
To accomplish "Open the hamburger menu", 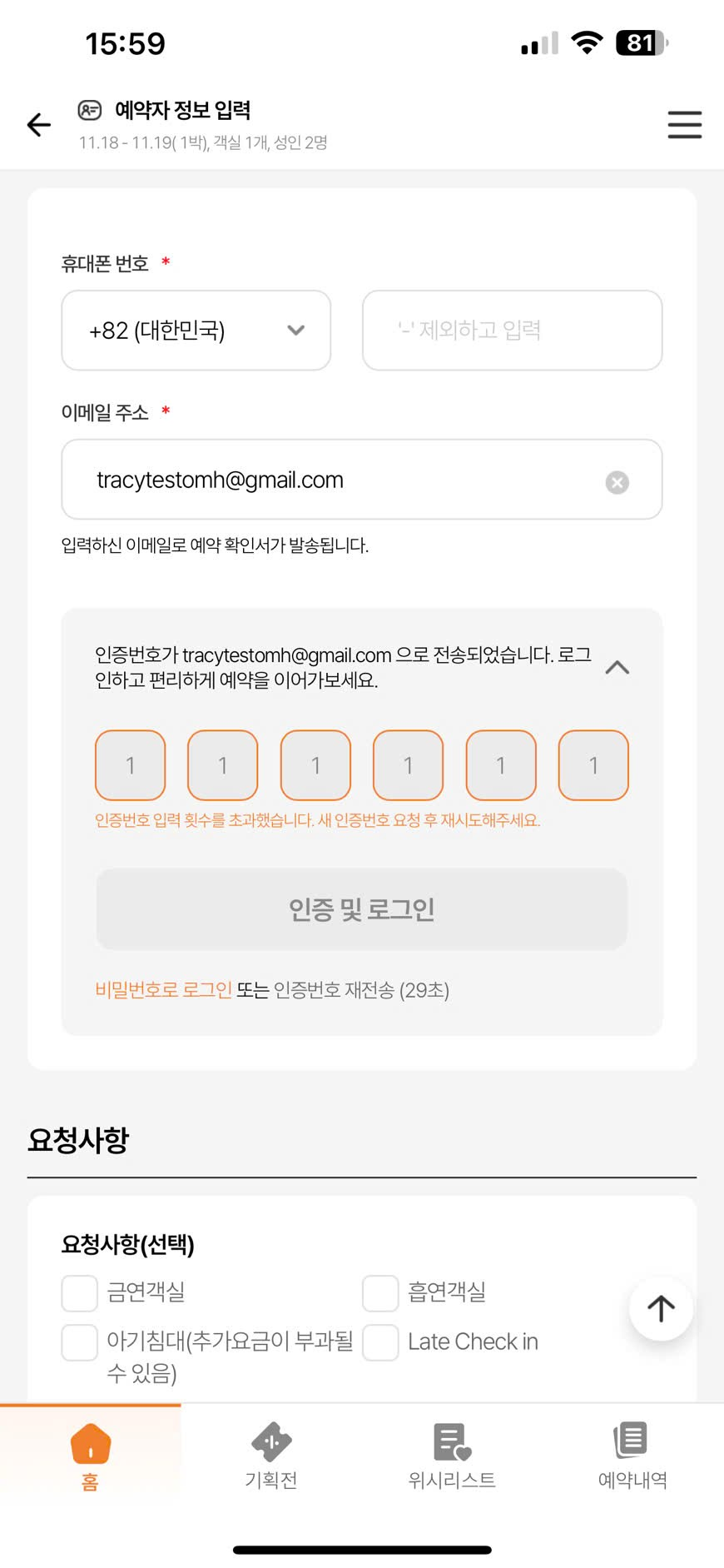I will coord(684,125).
